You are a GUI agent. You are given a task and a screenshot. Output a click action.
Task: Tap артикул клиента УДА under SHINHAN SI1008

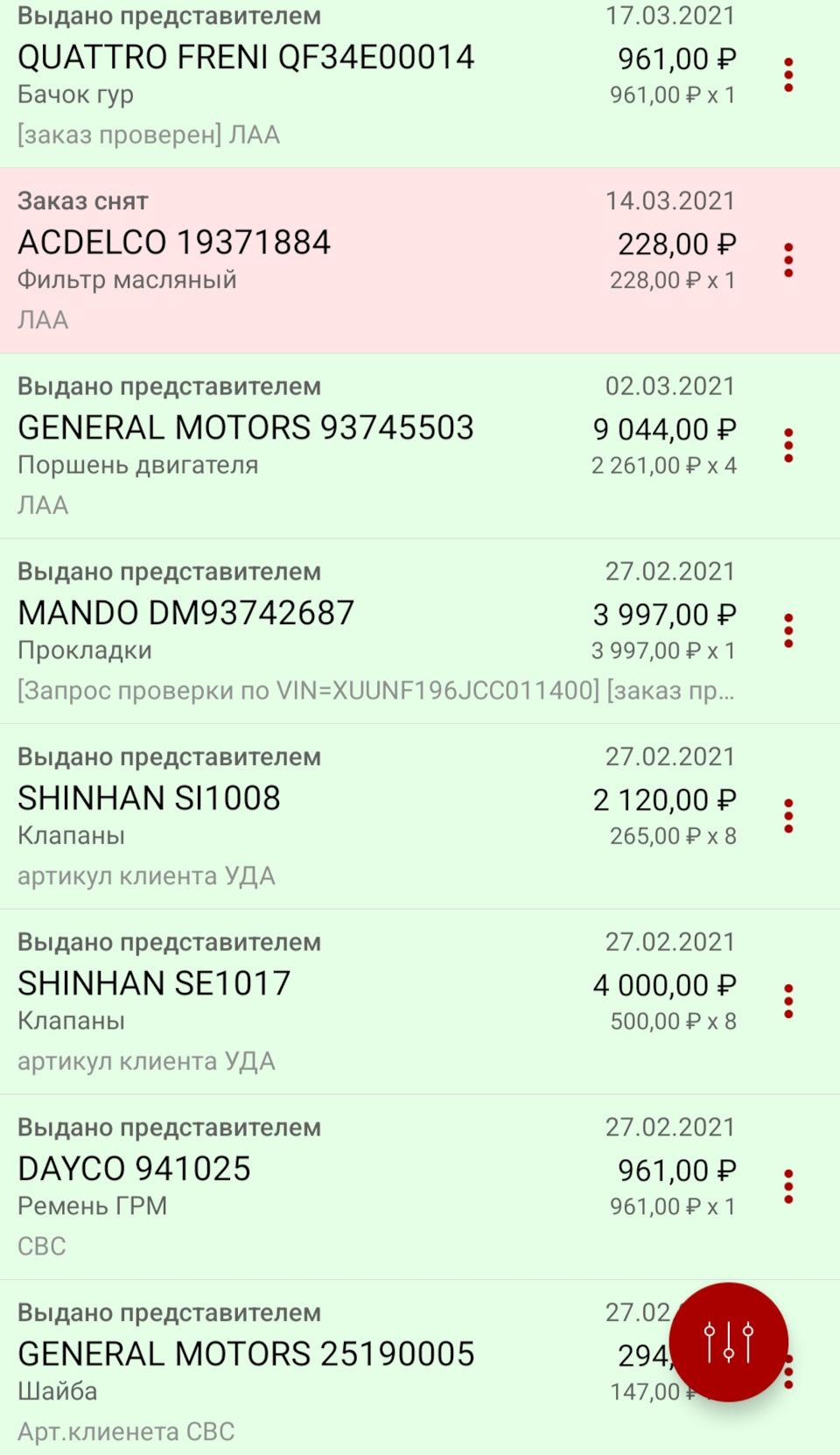[x=147, y=875]
